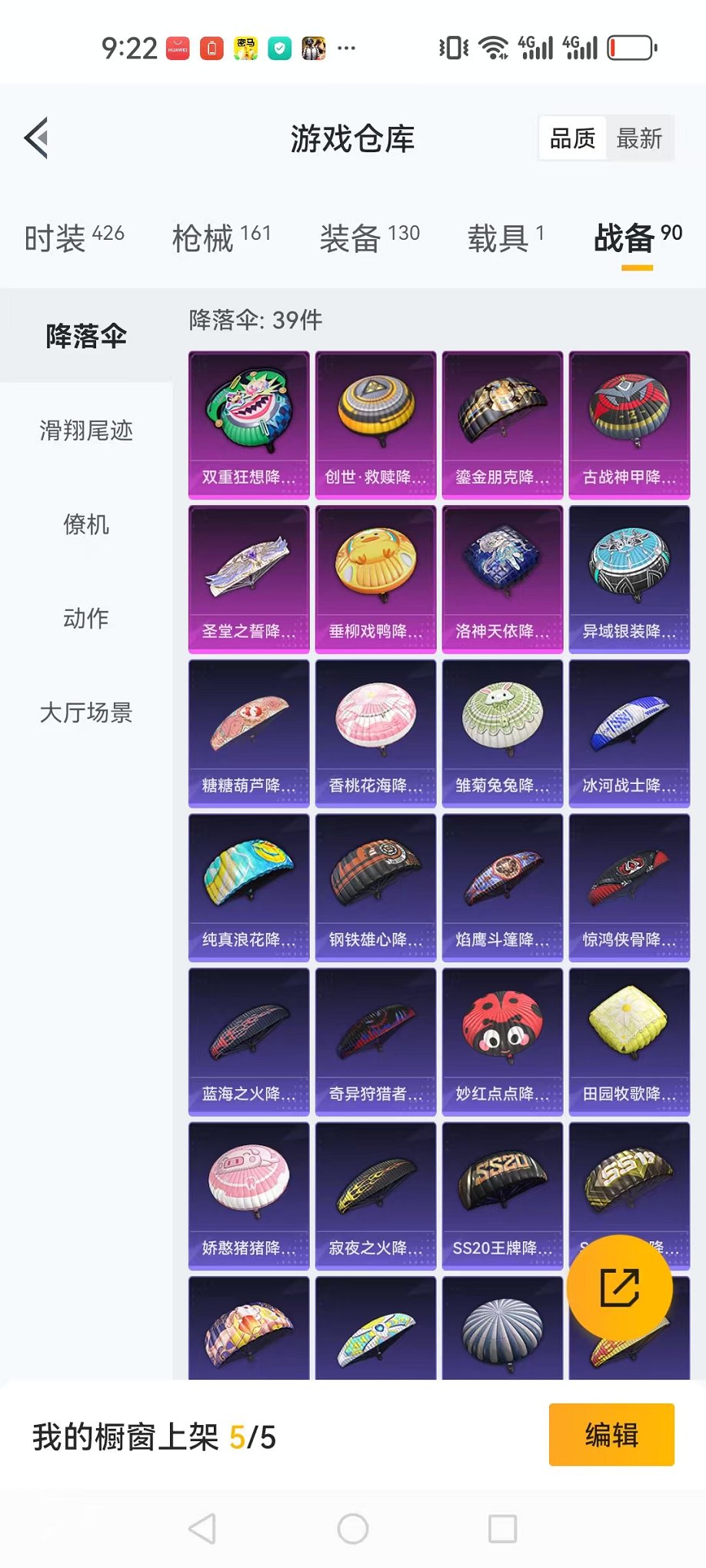
Task: View the 垂柳戏鸭 parachute item
Action: pyautogui.click(x=375, y=579)
